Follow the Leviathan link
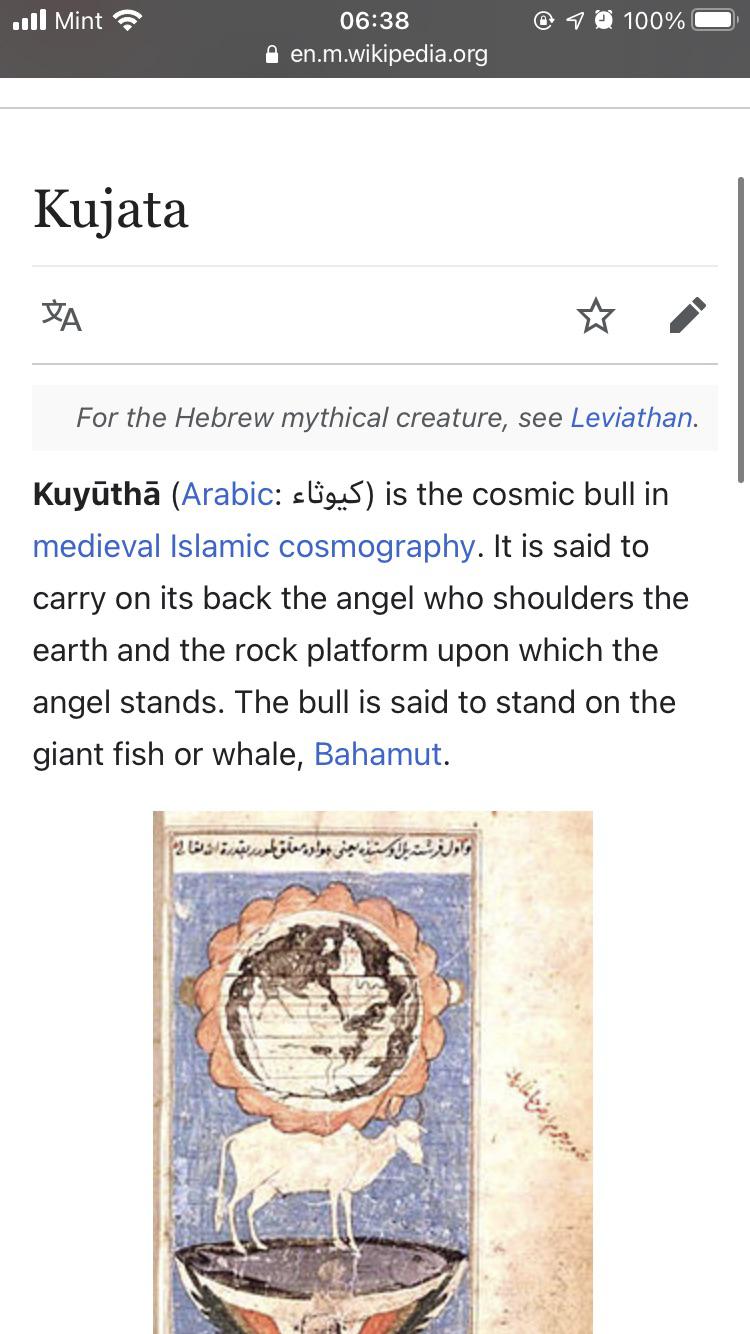 [631, 417]
